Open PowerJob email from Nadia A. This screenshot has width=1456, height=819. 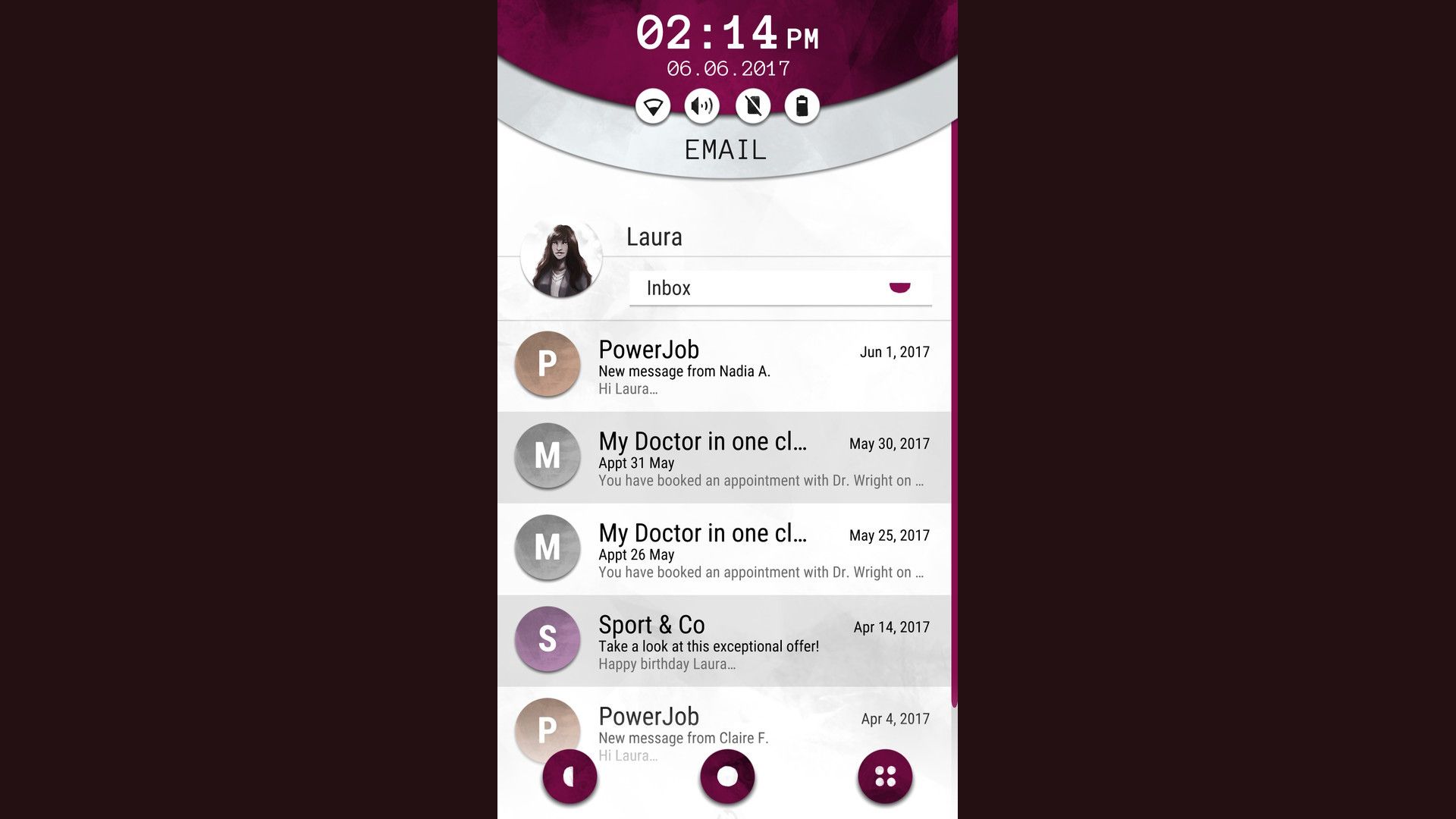pyautogui.click(x=724, y=366)
